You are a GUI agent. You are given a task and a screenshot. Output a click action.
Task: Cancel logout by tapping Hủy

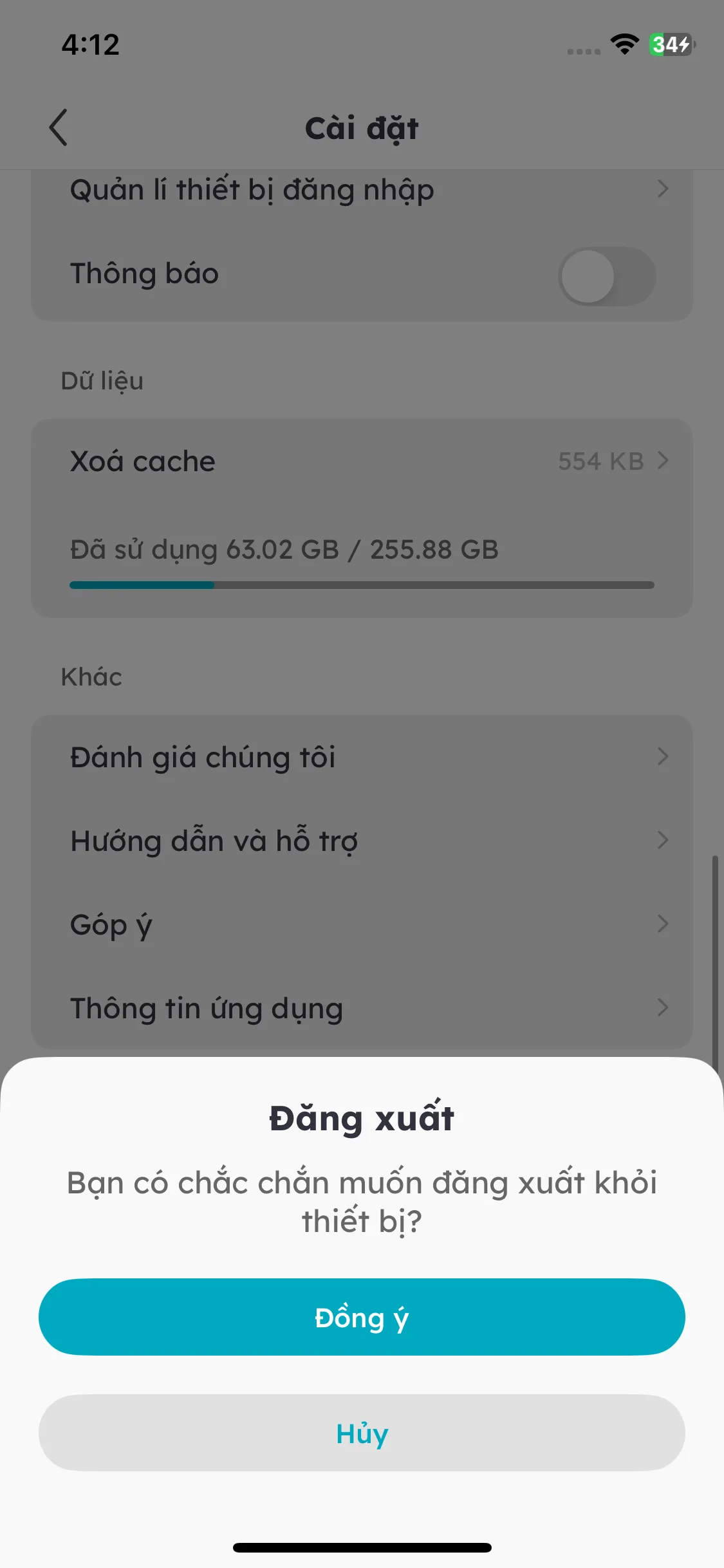(362, 1433)
